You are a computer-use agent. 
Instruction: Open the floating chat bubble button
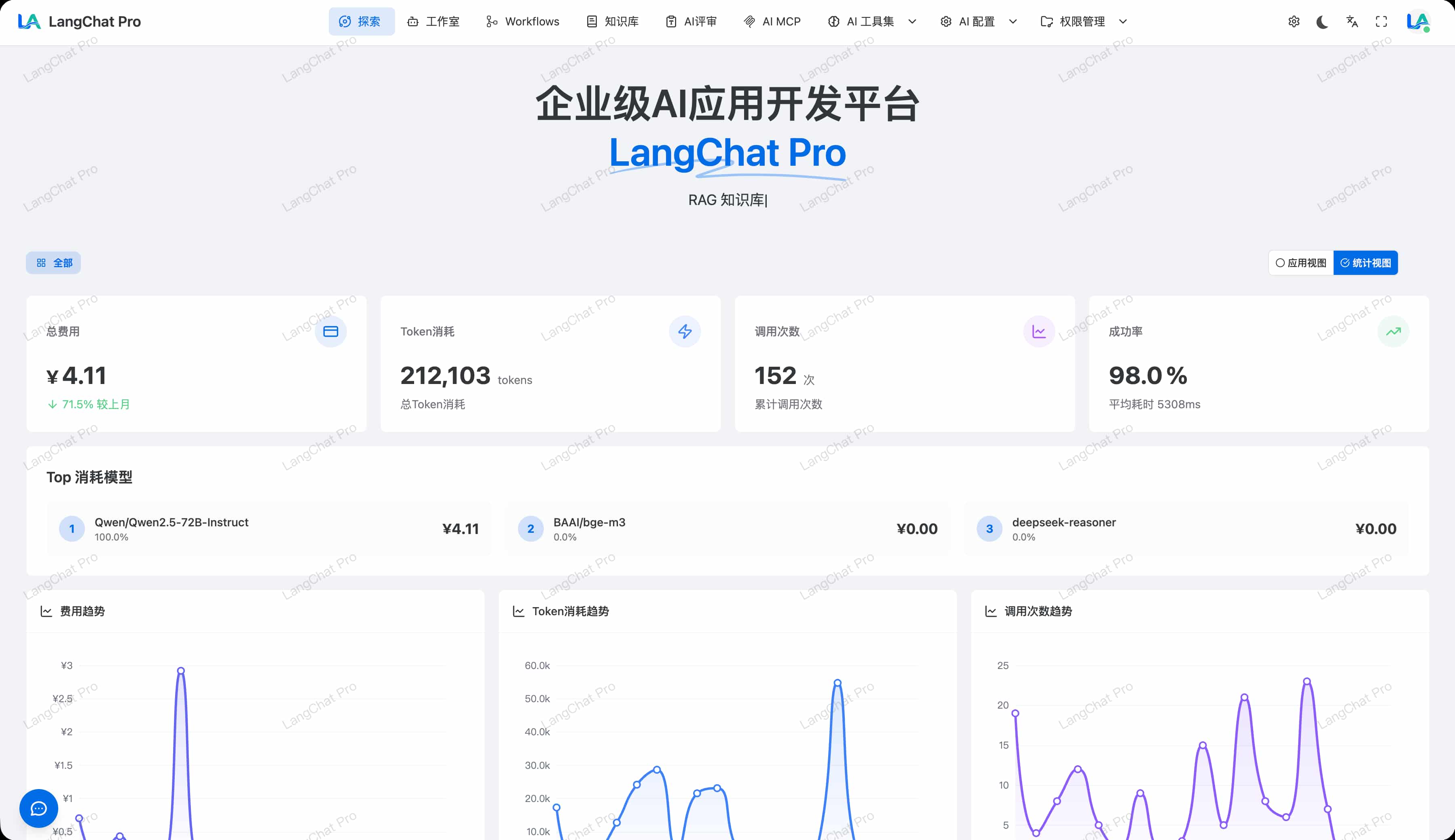point(39,808)
